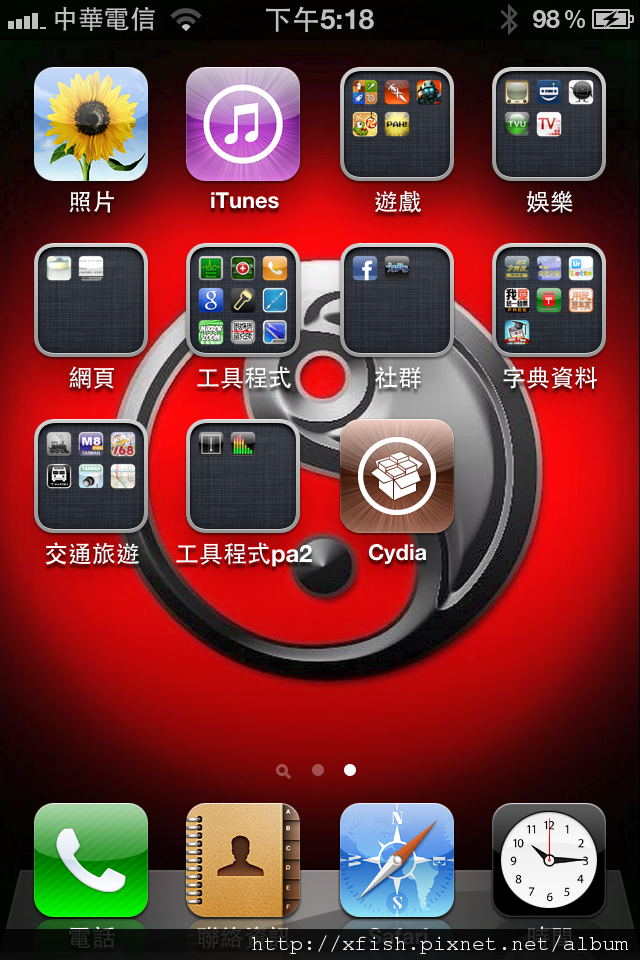Open the Clock app in dock

[549, 860]
